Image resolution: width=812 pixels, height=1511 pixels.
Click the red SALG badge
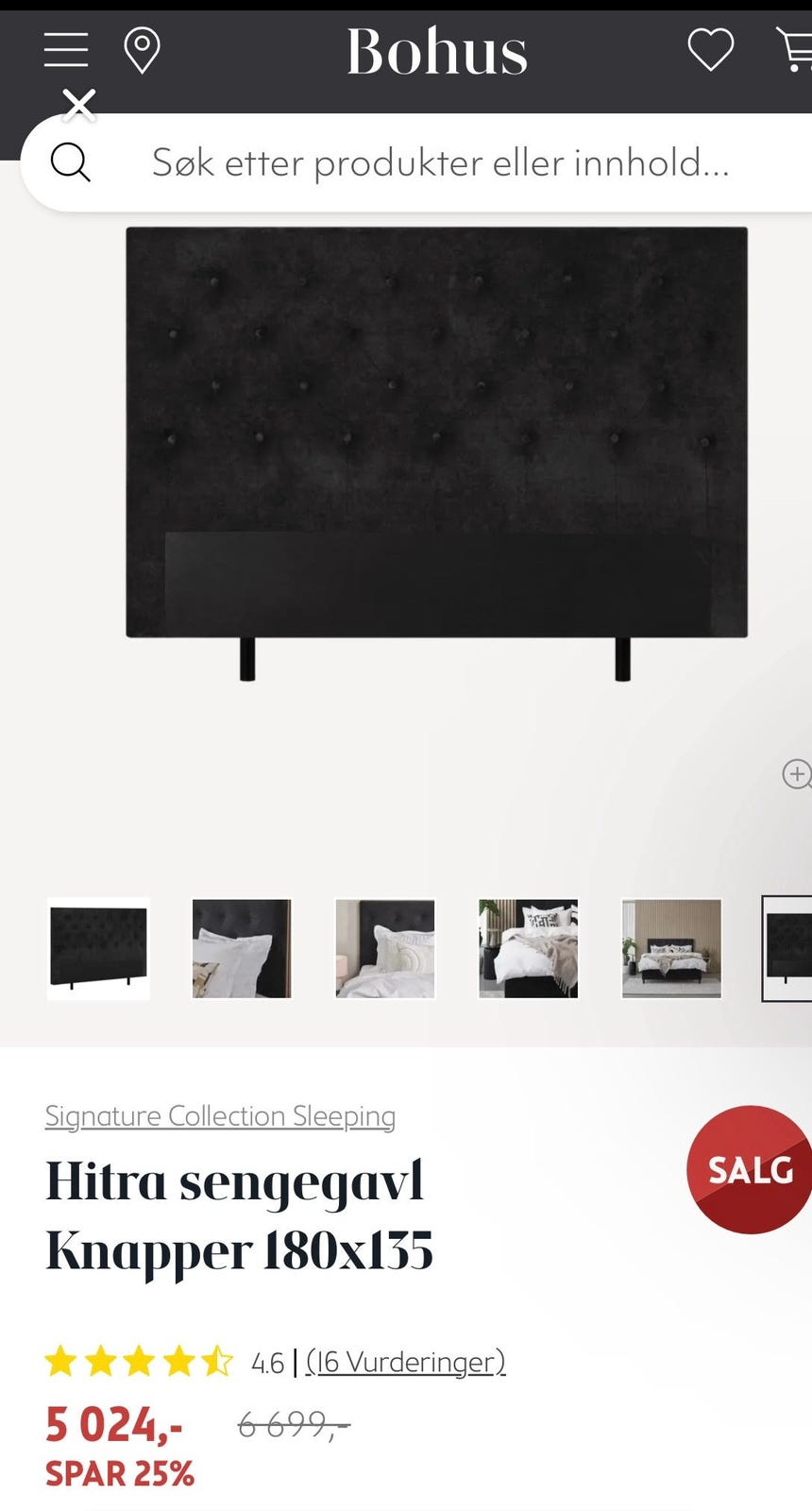[x=749, y=1171]
